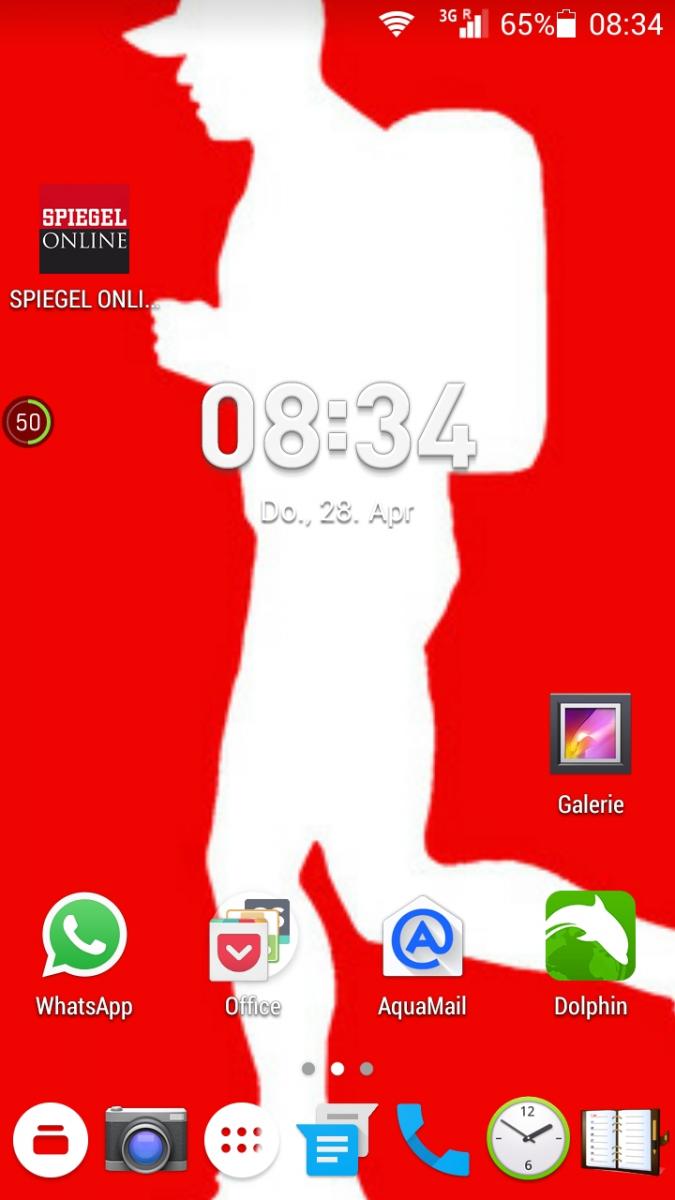The height and width of the screenshot is (1200, 675).
Task: Launch the camera from the dock
Action: tap(146, 1139)
